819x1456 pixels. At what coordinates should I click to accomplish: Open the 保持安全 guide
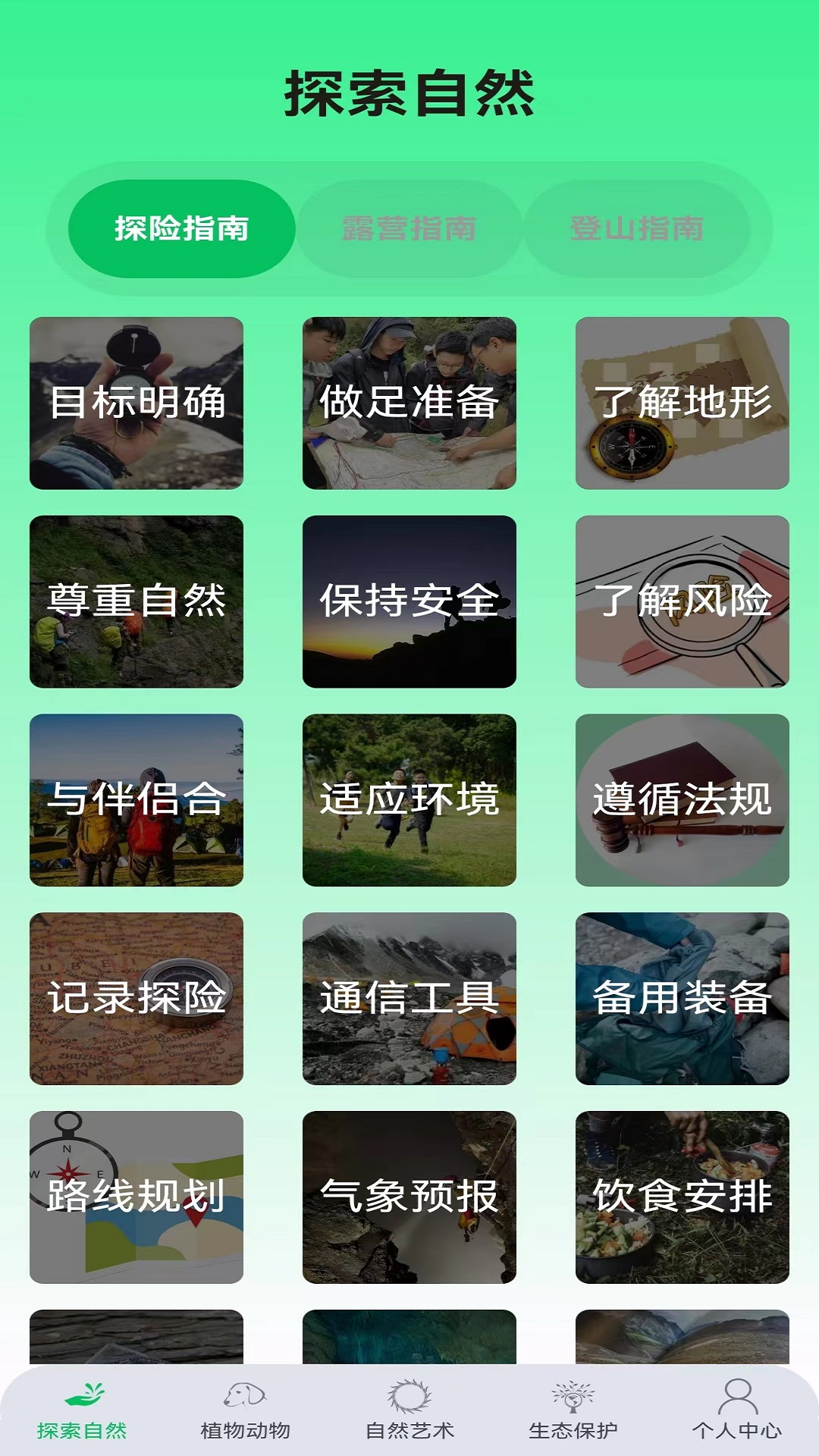coord(409,601)
